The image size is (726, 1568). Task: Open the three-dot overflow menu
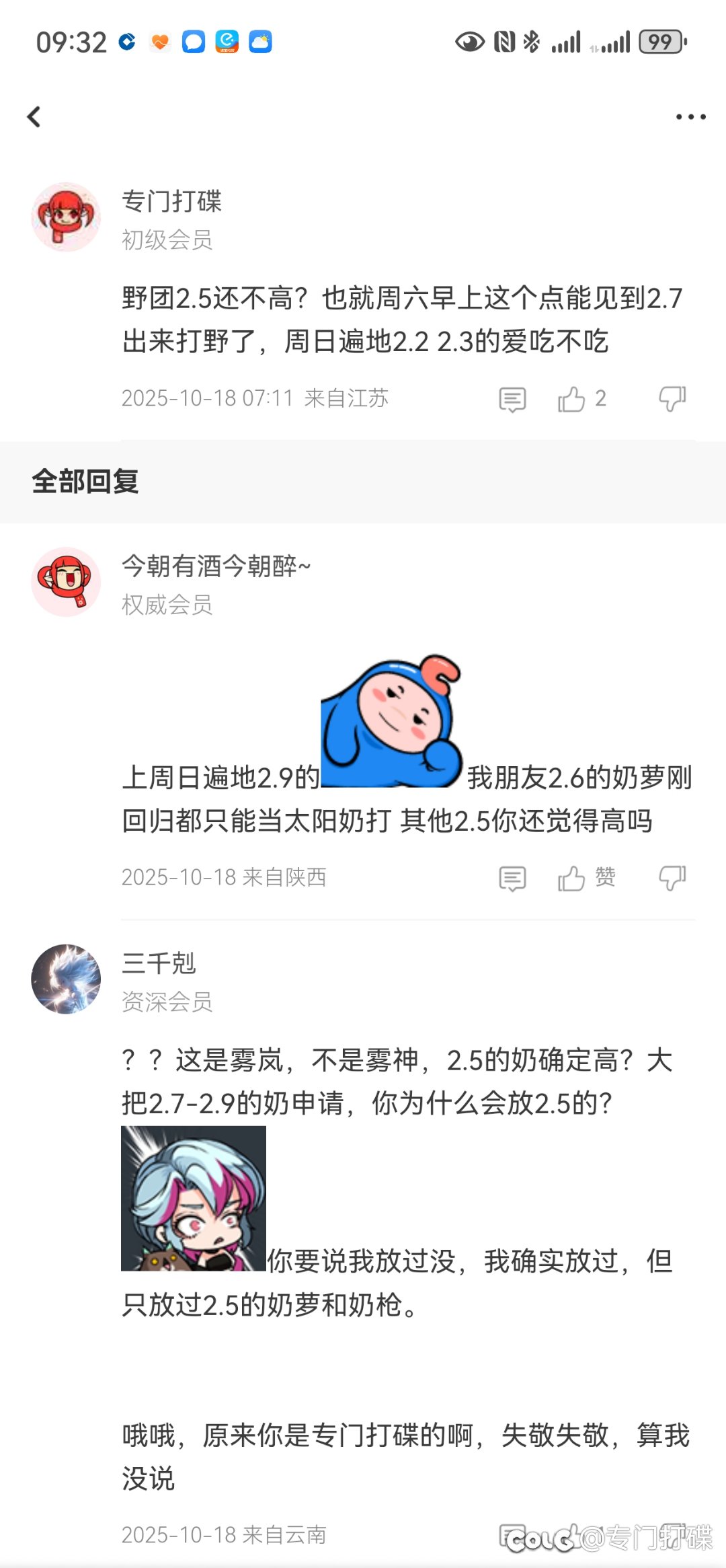click(690, 117)
